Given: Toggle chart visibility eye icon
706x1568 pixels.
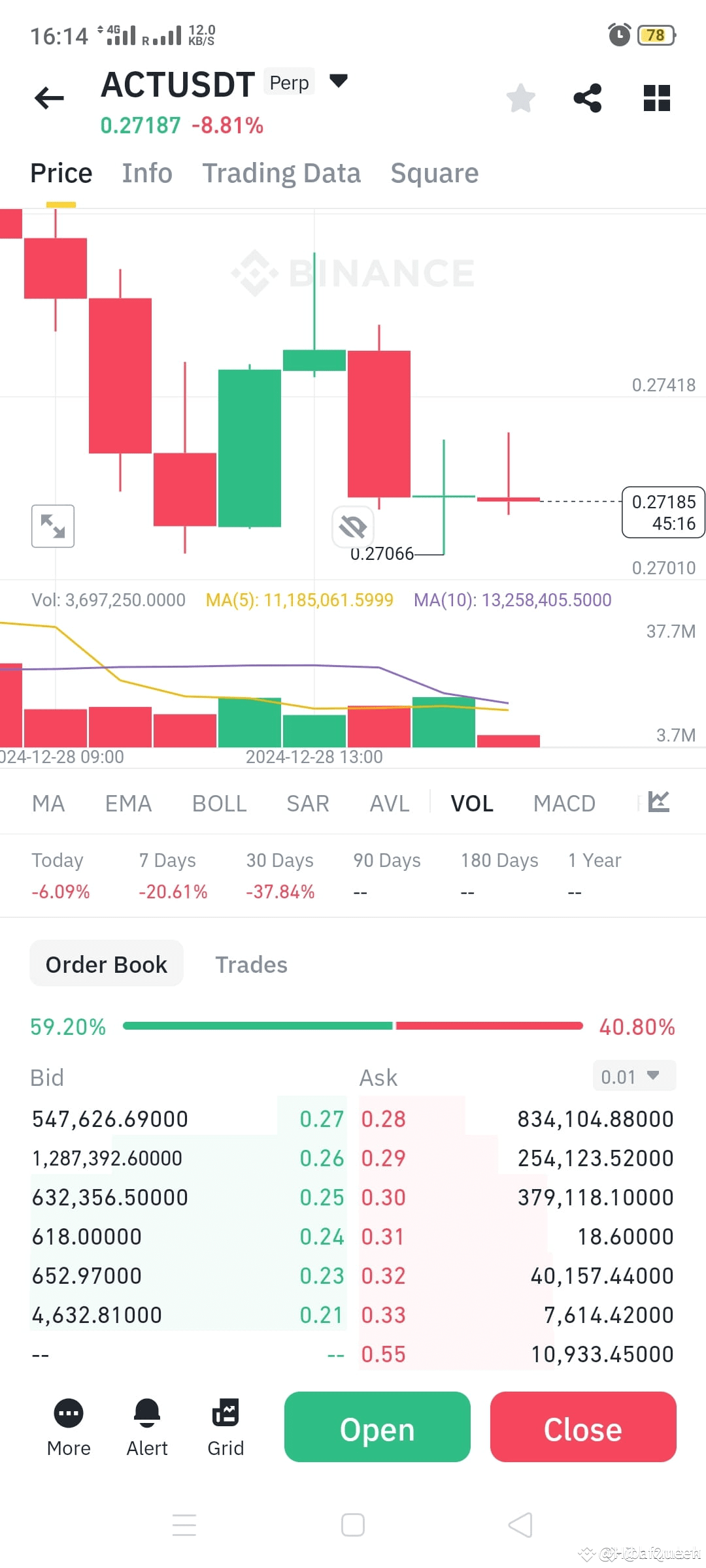Looking at the screenshot, I should tap(353, 526).
